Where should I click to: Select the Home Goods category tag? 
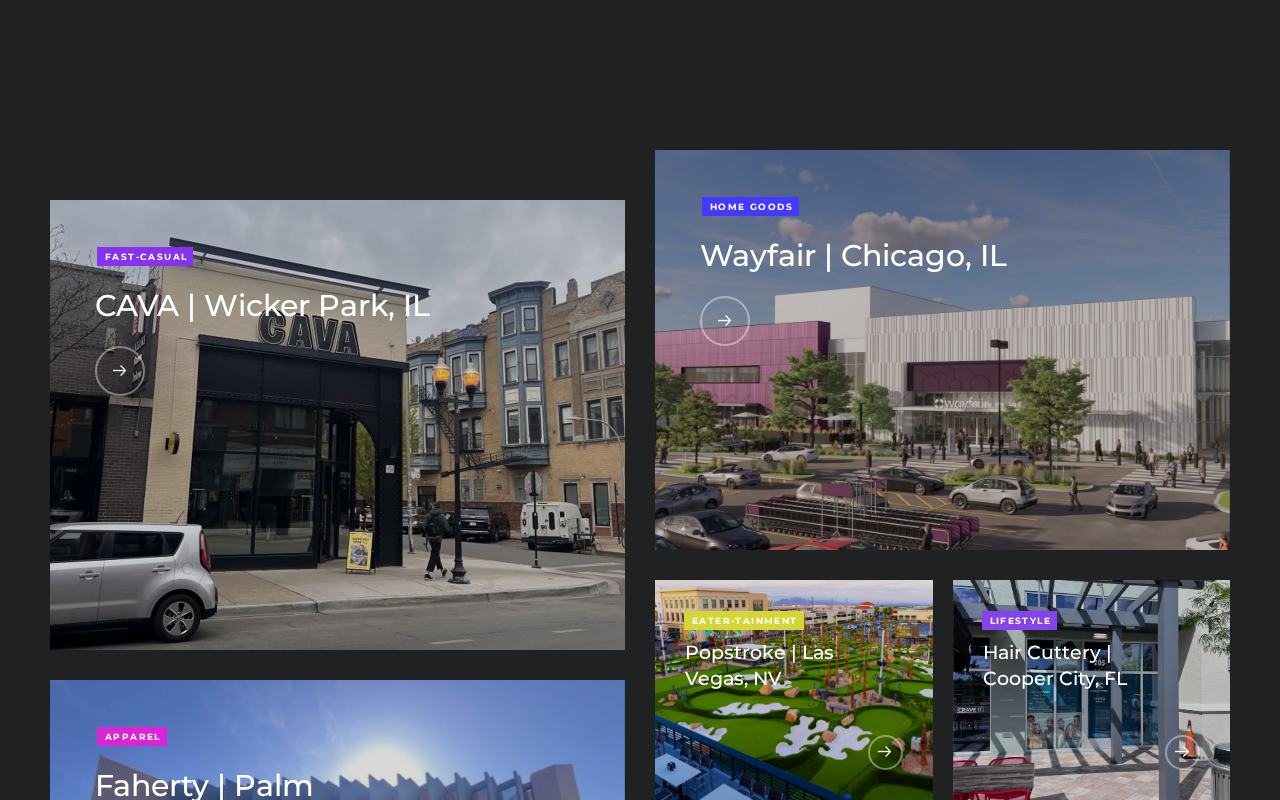(x=751, y=207)
